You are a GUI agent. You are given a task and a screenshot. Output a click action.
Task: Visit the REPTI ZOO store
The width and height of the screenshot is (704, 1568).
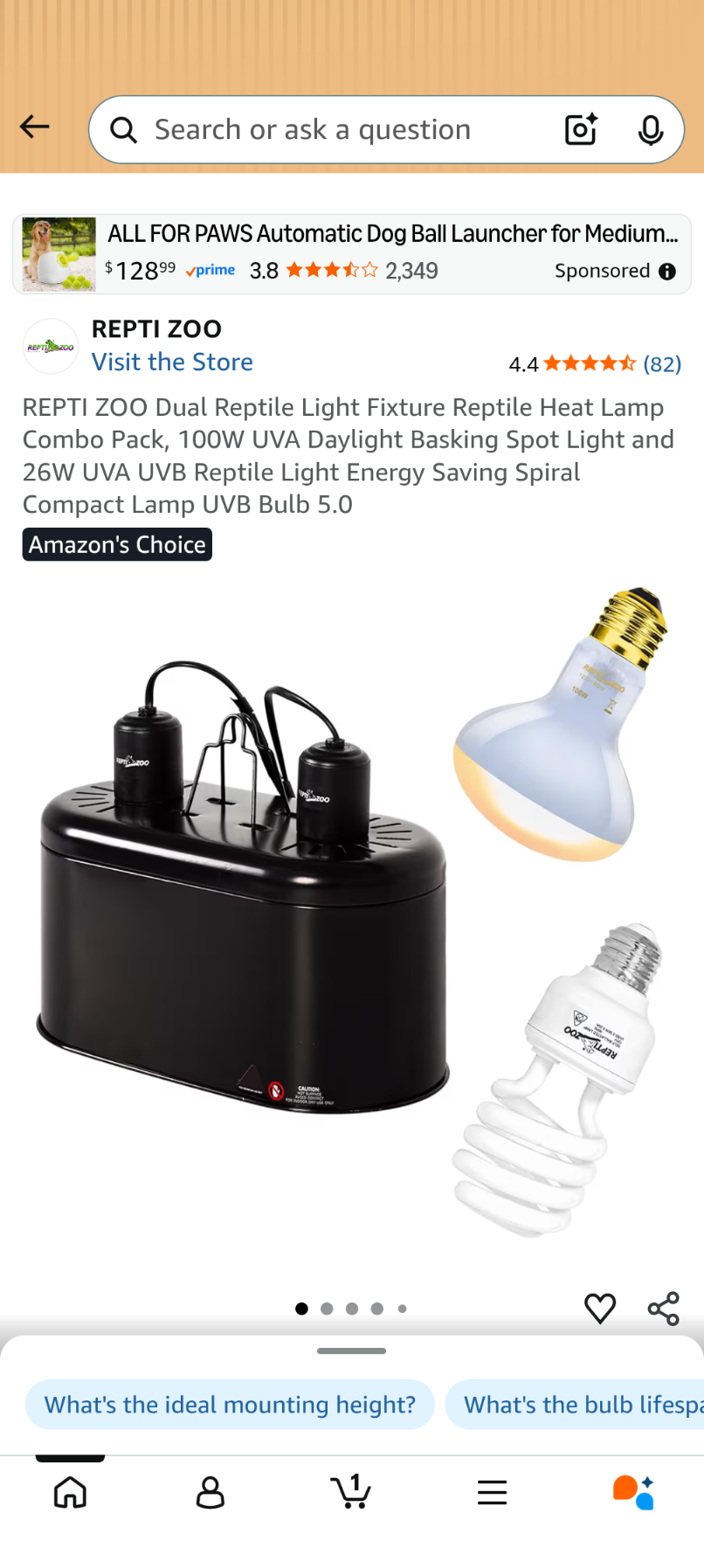pos(172,363)
